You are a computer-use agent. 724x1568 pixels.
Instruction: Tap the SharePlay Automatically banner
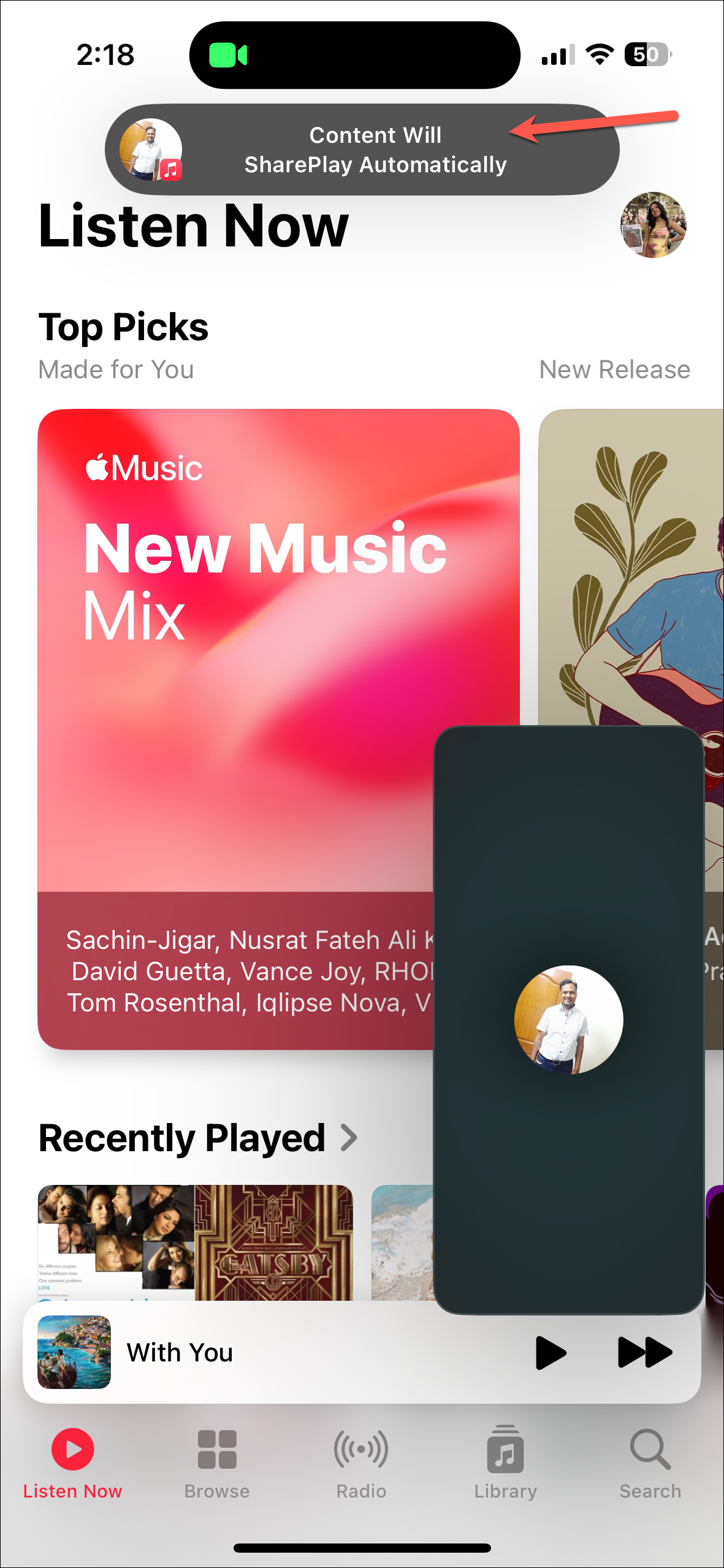[374, 150]
